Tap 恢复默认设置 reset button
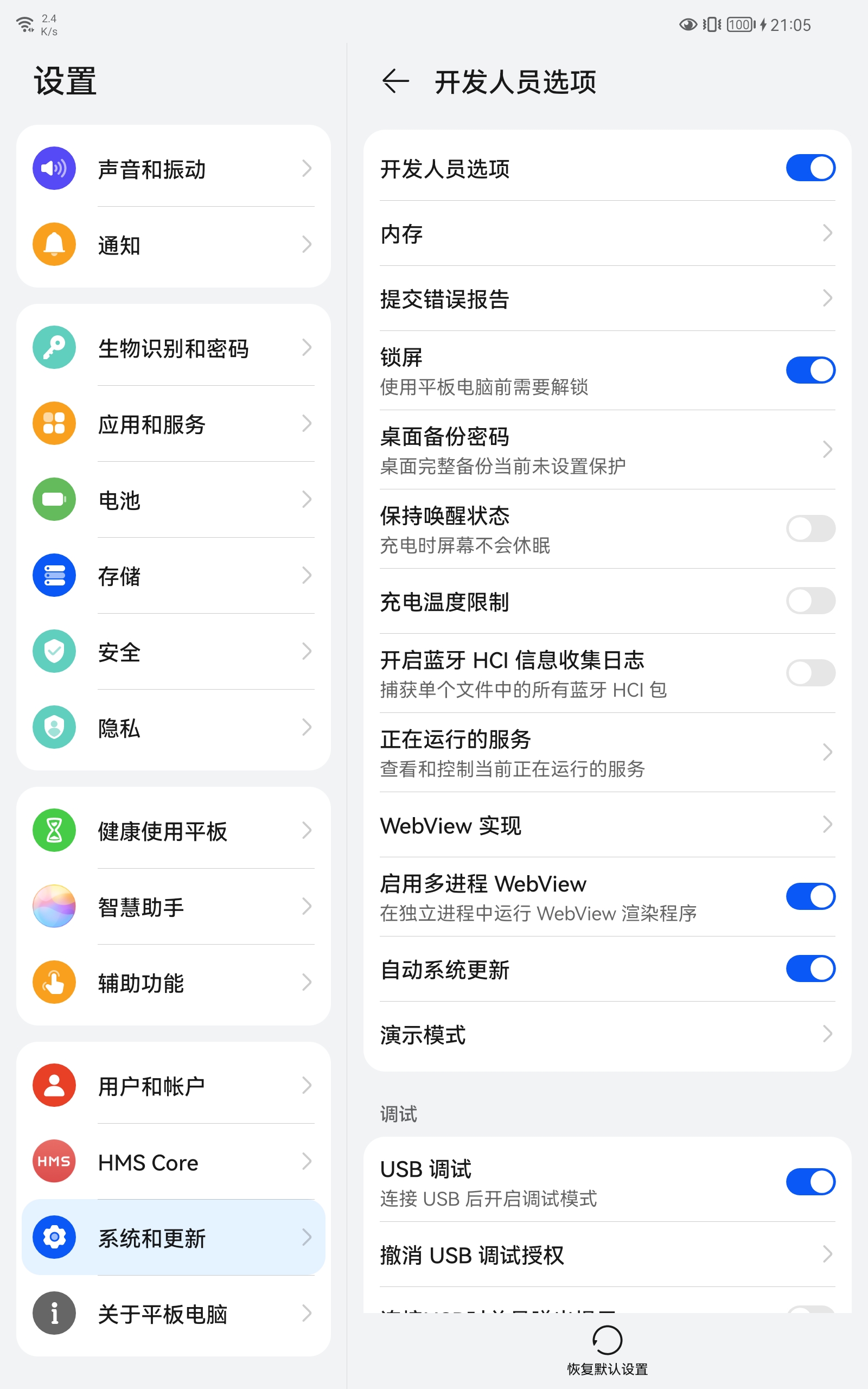Image resolution: width=868 pixels, height=1389 pixels. pyautogui.click(x=607, y=1350)
